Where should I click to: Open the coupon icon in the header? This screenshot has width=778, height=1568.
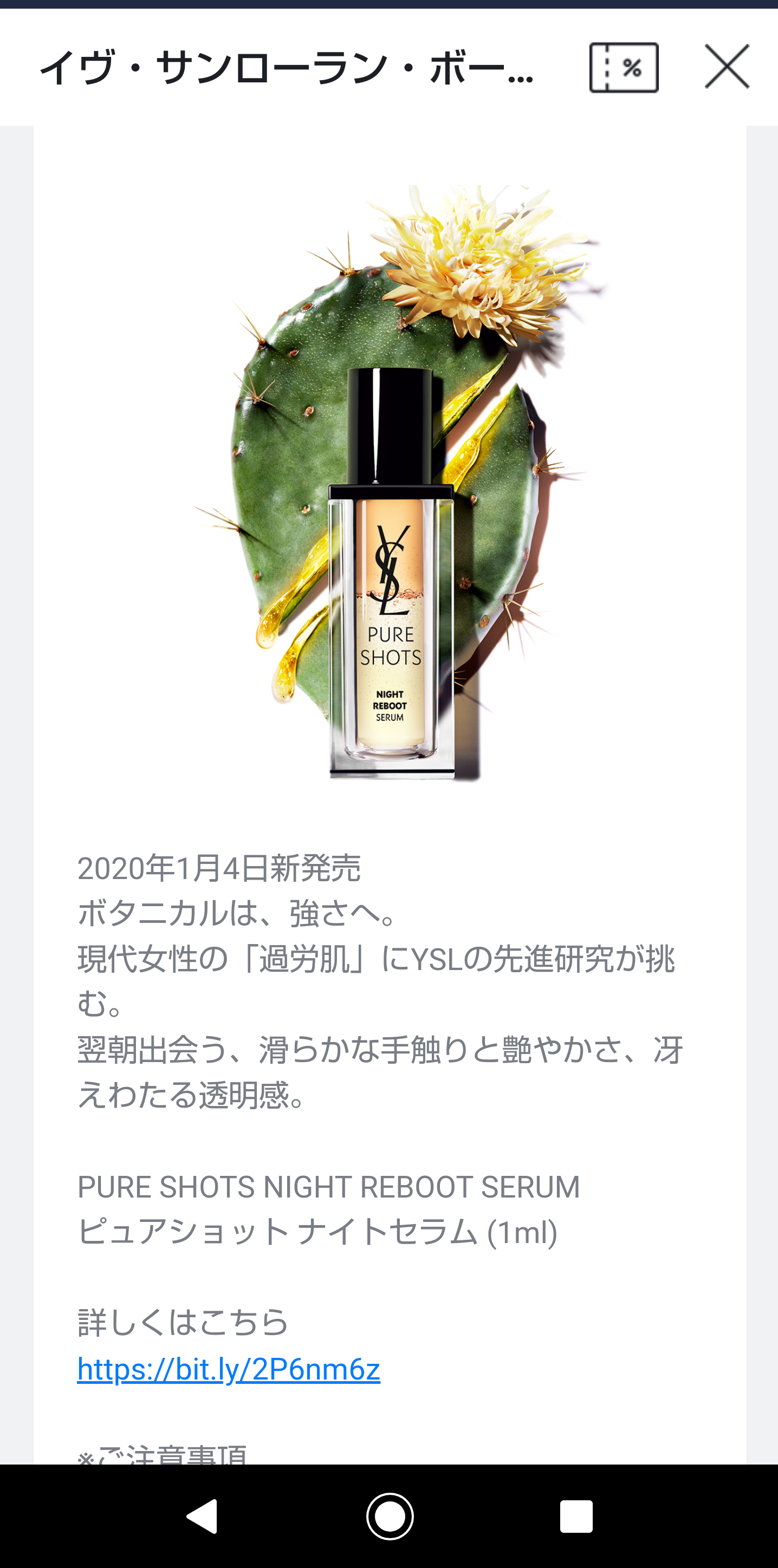(x=624, y=67)
